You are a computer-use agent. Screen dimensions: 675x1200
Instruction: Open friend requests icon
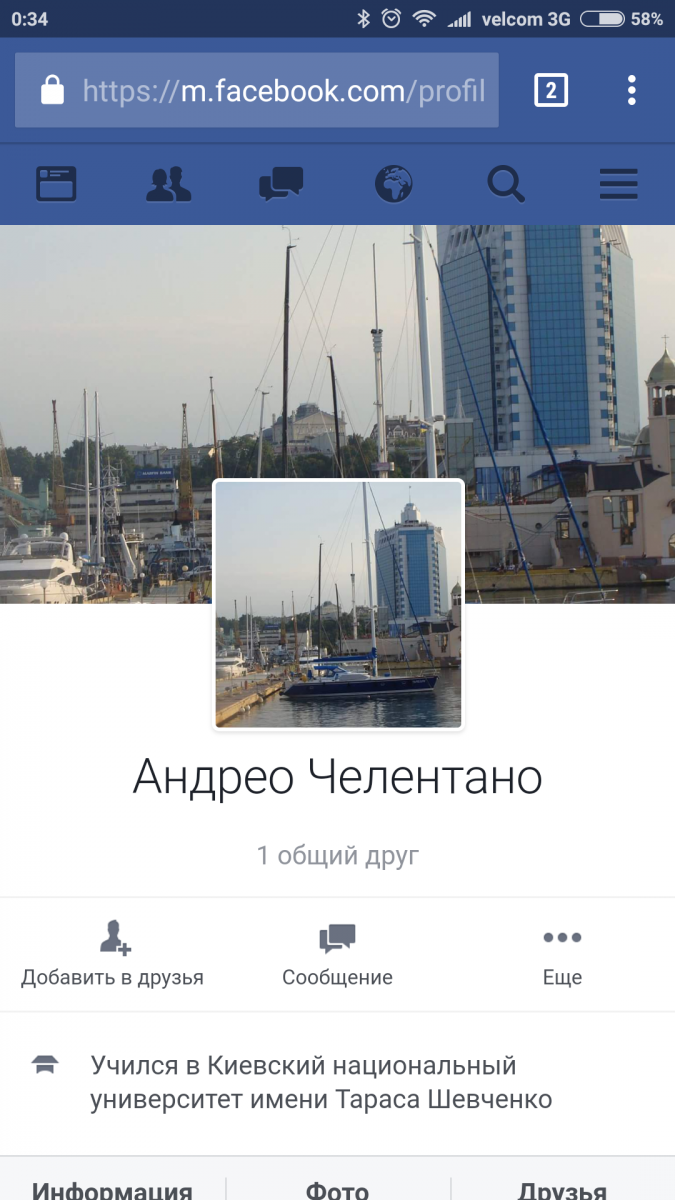click(x=168, y=184)
